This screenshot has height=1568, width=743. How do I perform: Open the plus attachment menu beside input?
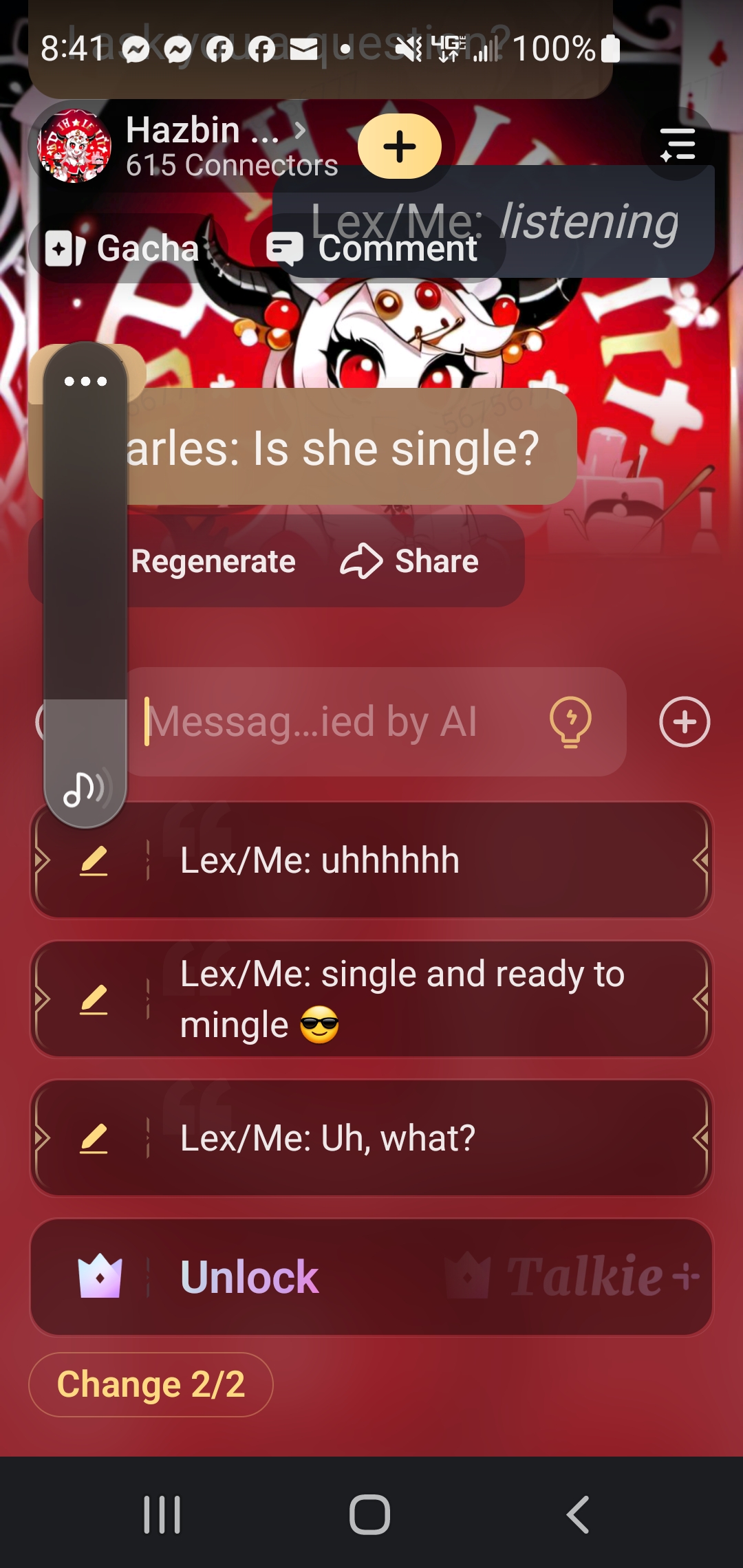point(685,722)
